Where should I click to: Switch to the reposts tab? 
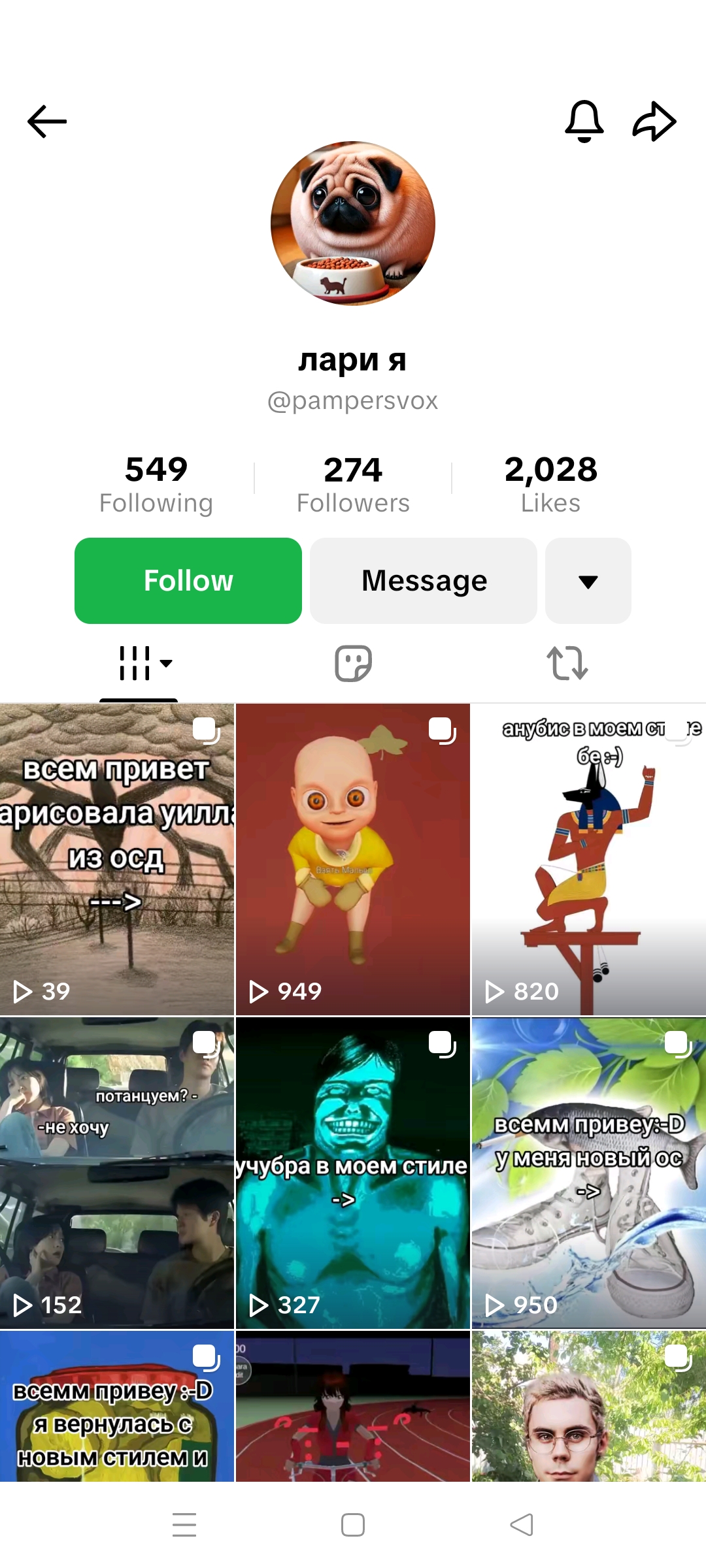pyautogui.click(x=567, y=664)
